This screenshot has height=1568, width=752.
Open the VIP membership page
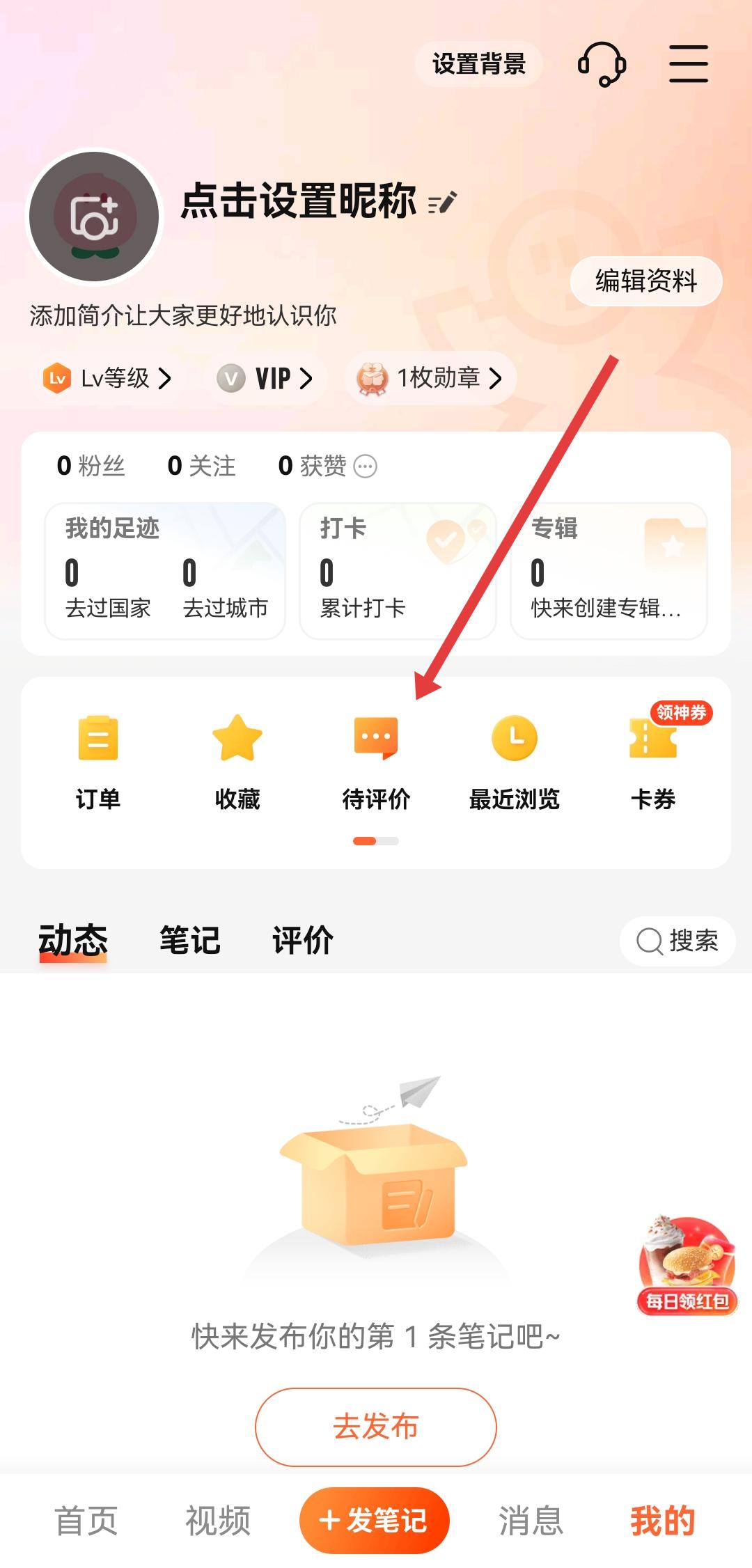pos(265,379)
